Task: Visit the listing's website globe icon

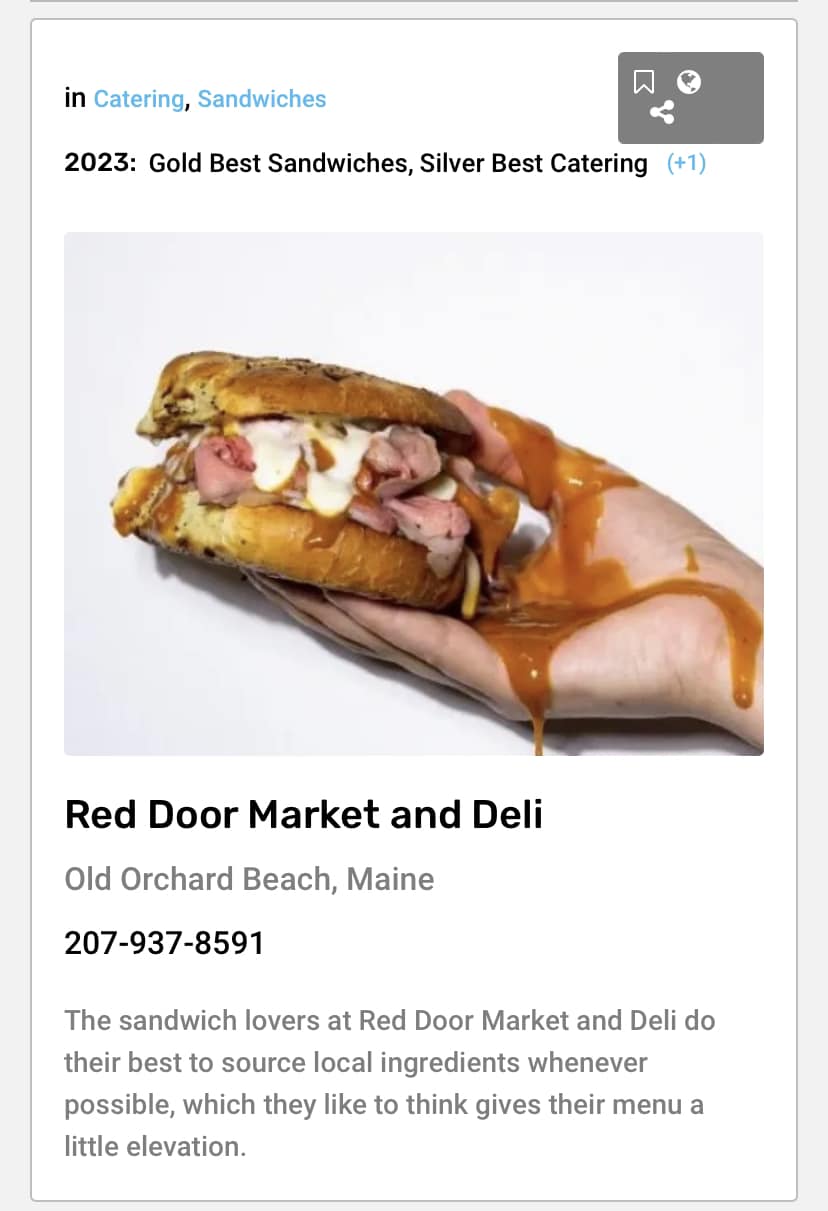Action: click(x=689, y=81)
